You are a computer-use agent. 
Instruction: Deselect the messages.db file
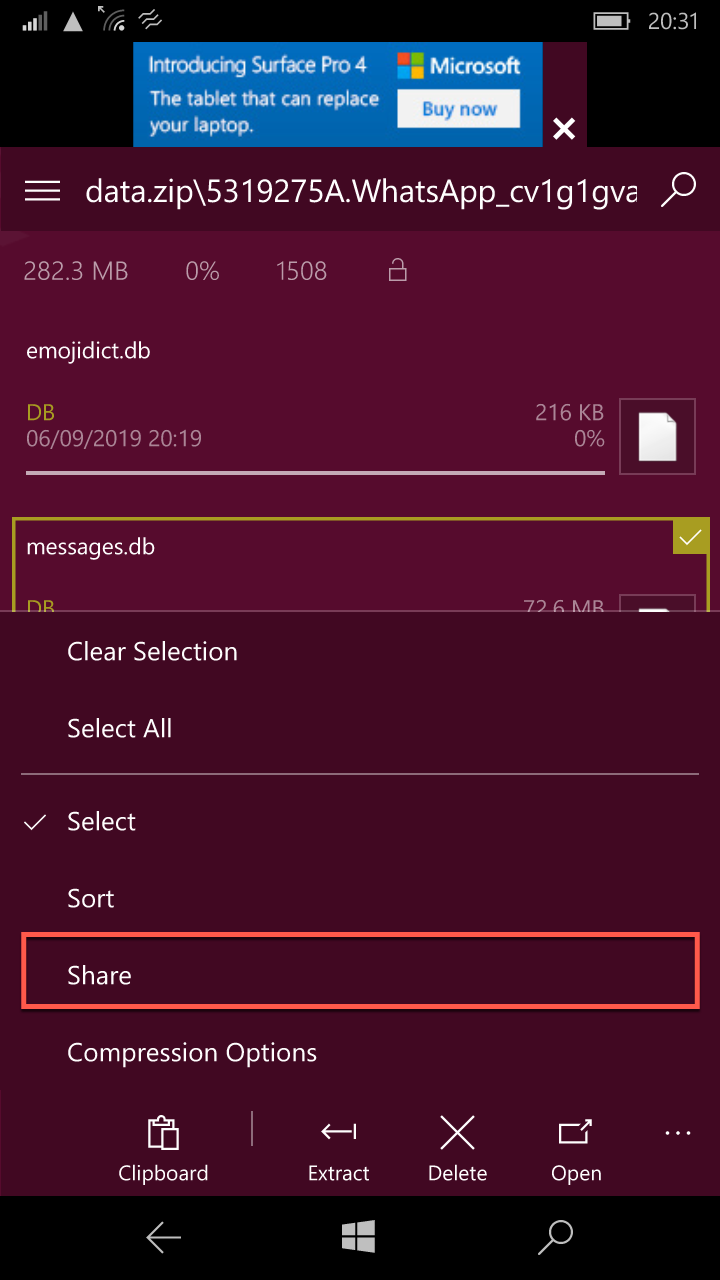click(x=691, y=536)
